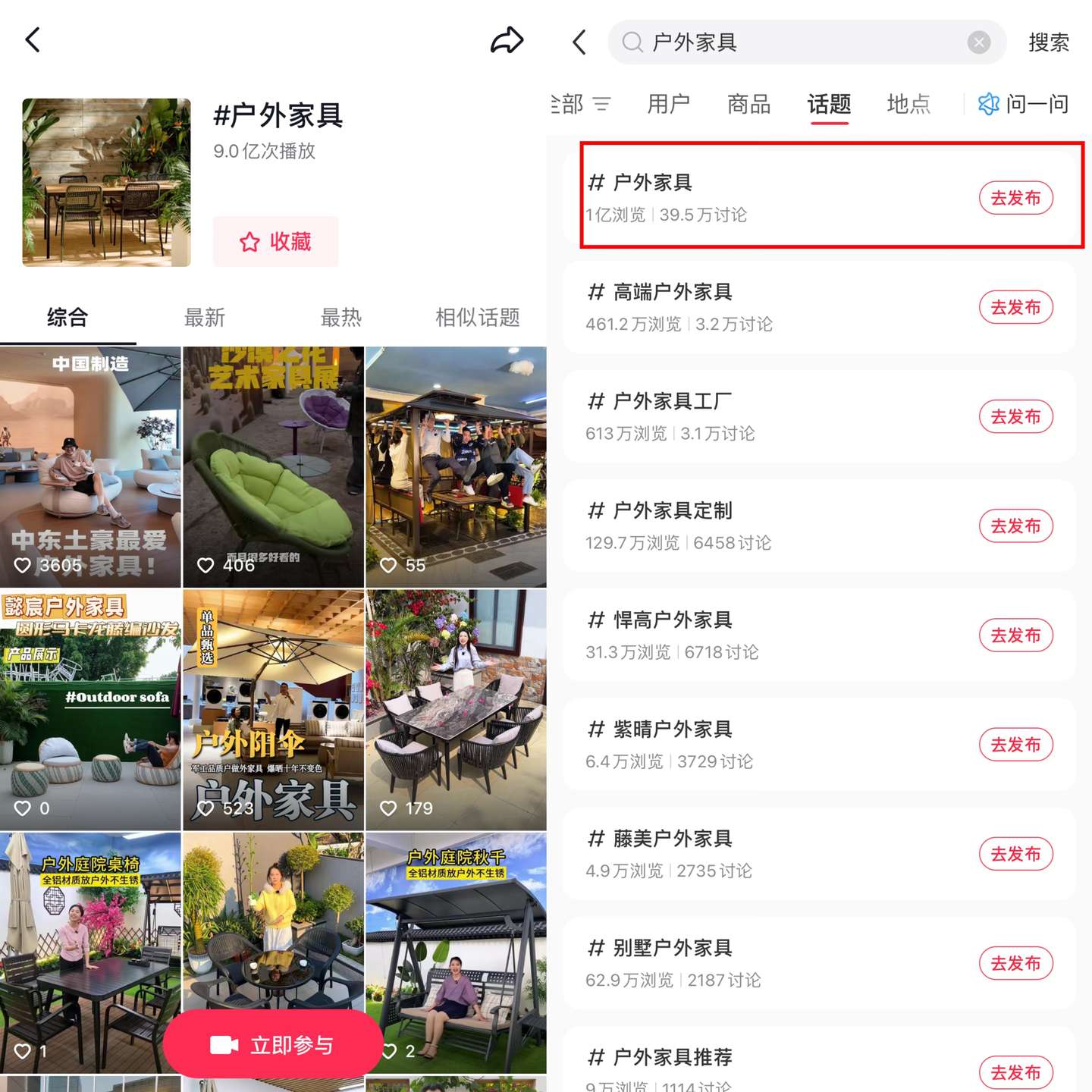Switch to the 最热 tab
The width and height of the screenshot is (1092, 1092).
click(x=341, y=318)
